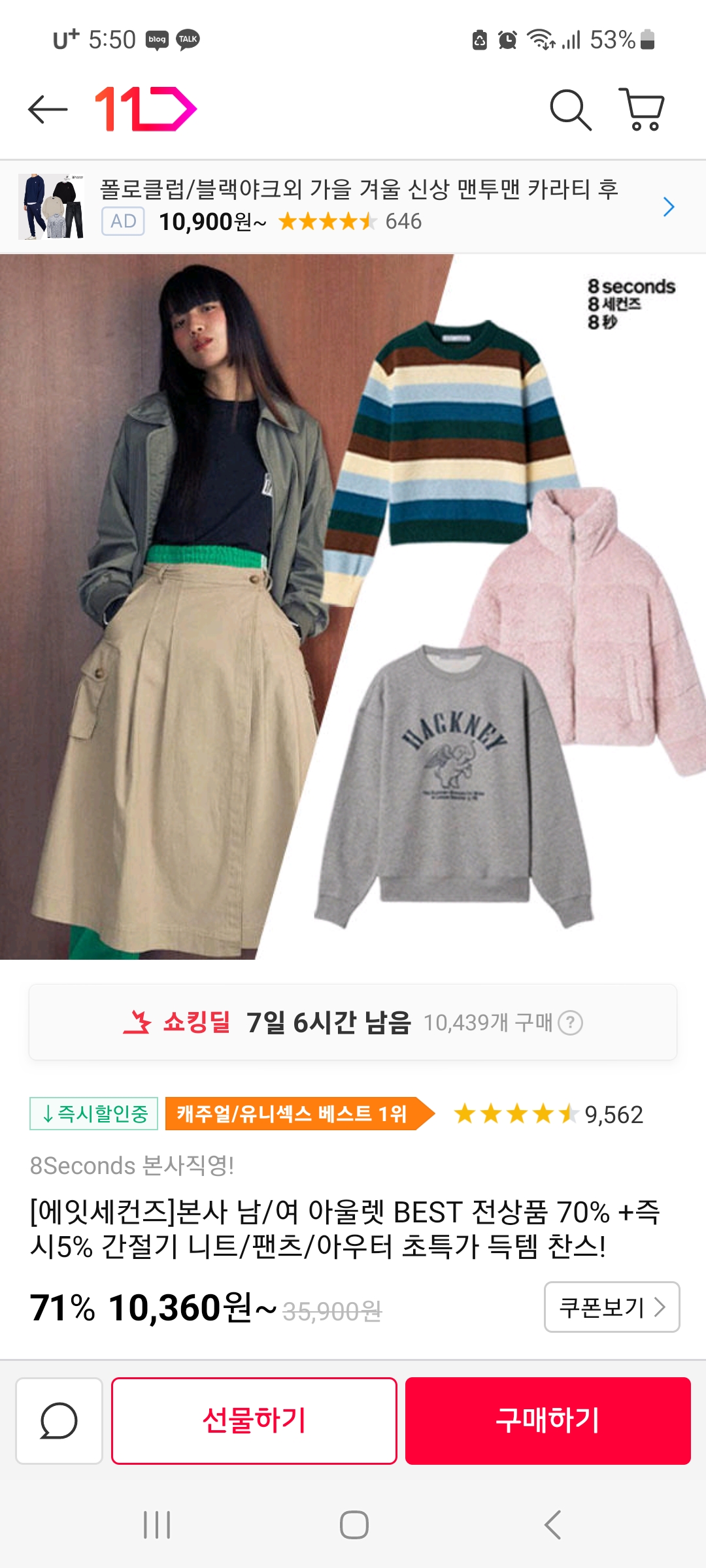View the 8seconds product image
This screenshot has width=706, height=1568.
353,606
